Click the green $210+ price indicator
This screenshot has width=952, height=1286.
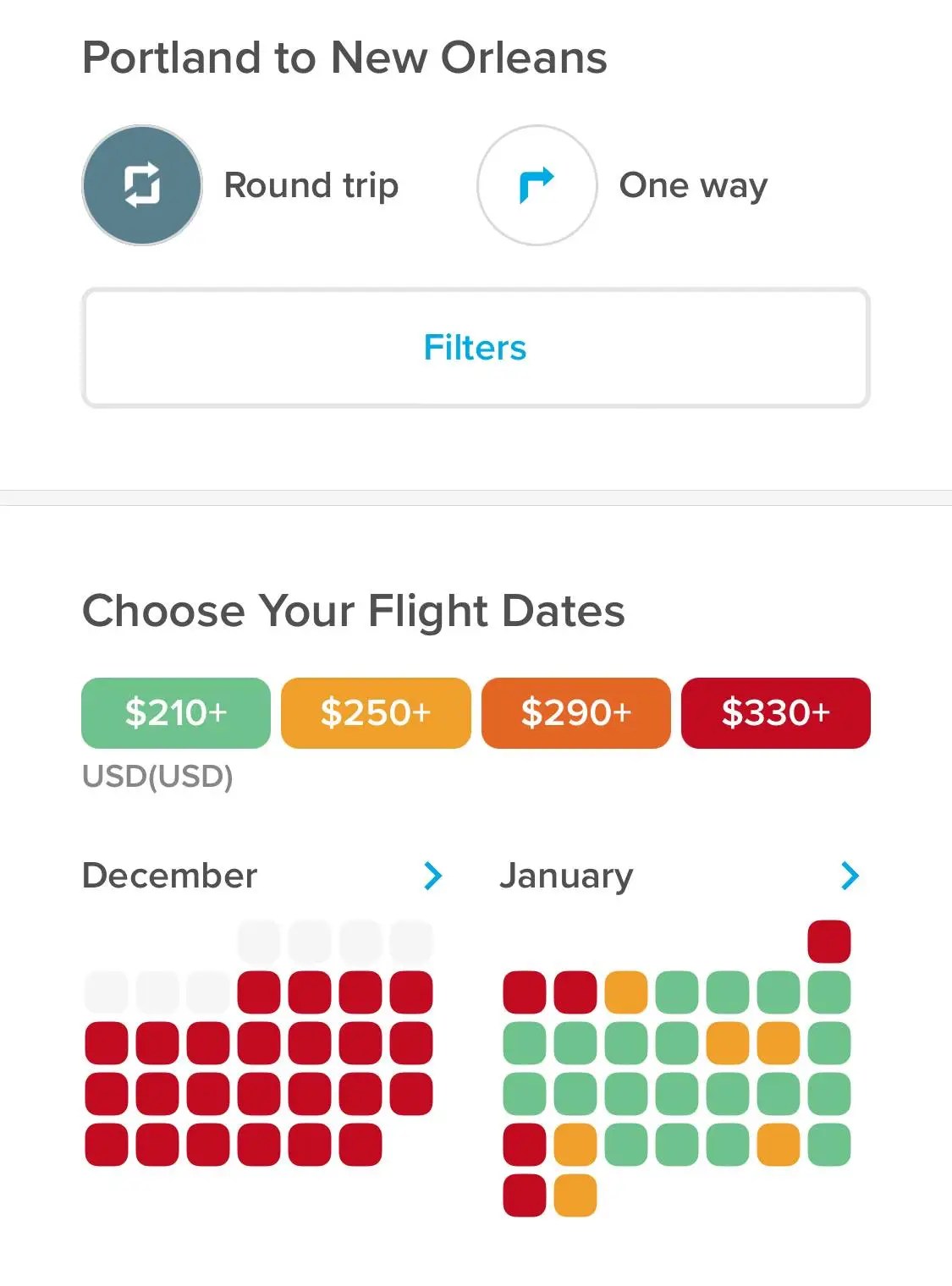tap(174, 712)
